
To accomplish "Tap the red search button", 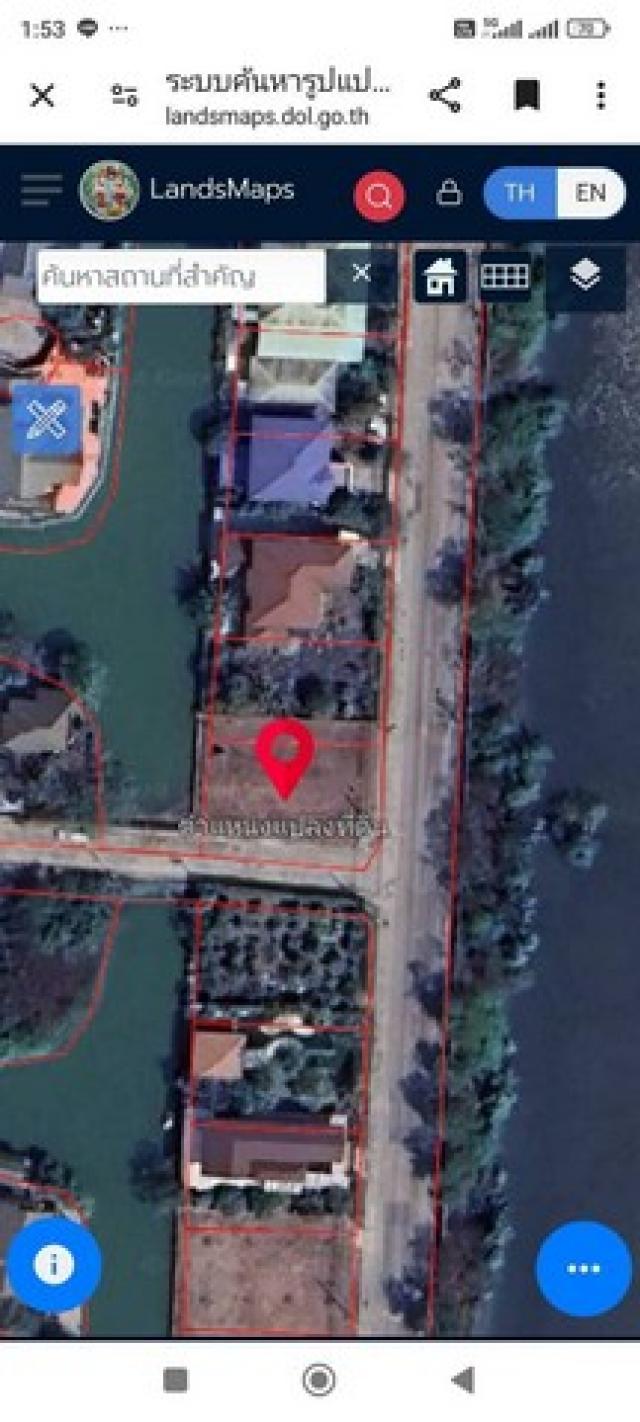I will pyautogui.click(x=379, y=196).
